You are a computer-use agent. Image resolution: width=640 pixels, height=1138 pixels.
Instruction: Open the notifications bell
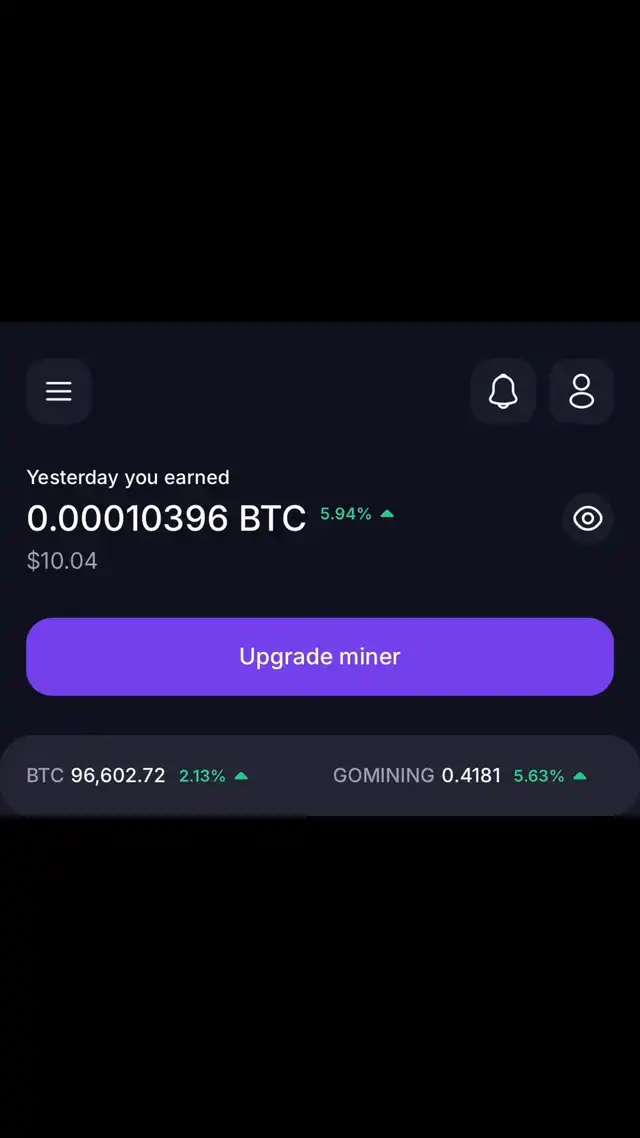[x=503, y=391]
